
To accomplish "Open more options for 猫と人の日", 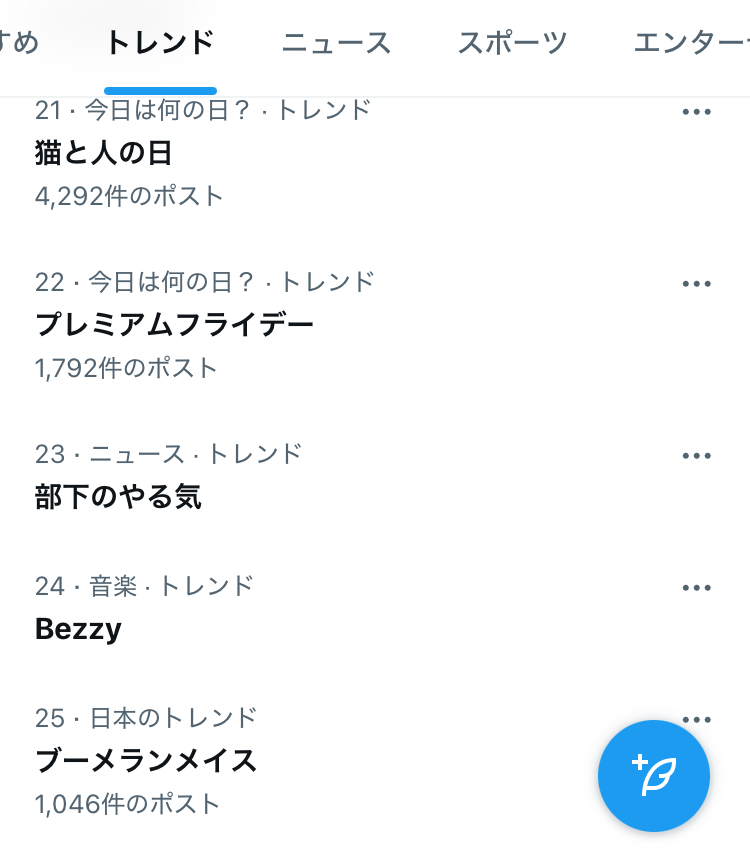I will 696,112.
